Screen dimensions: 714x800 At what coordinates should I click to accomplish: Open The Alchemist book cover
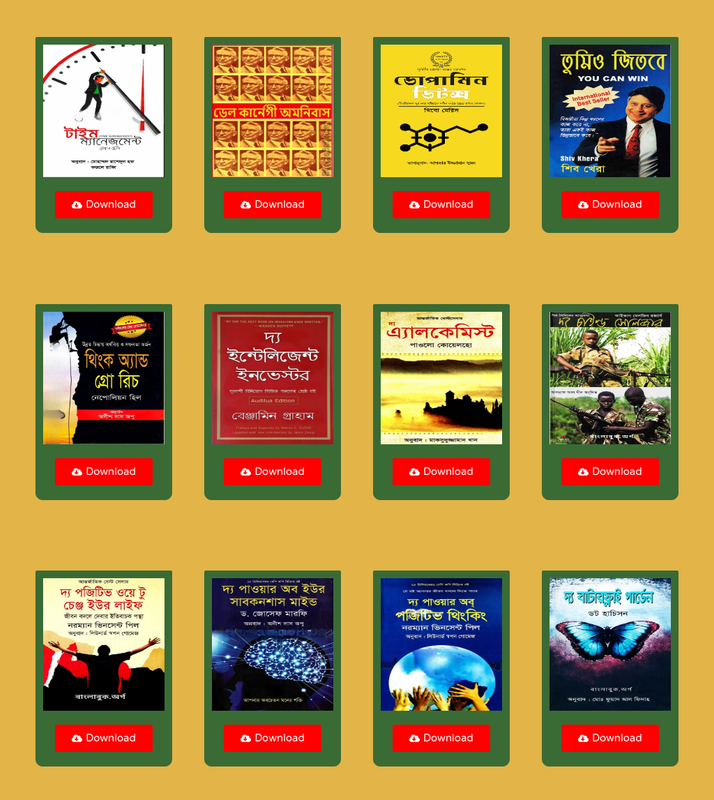coord(441,377)
